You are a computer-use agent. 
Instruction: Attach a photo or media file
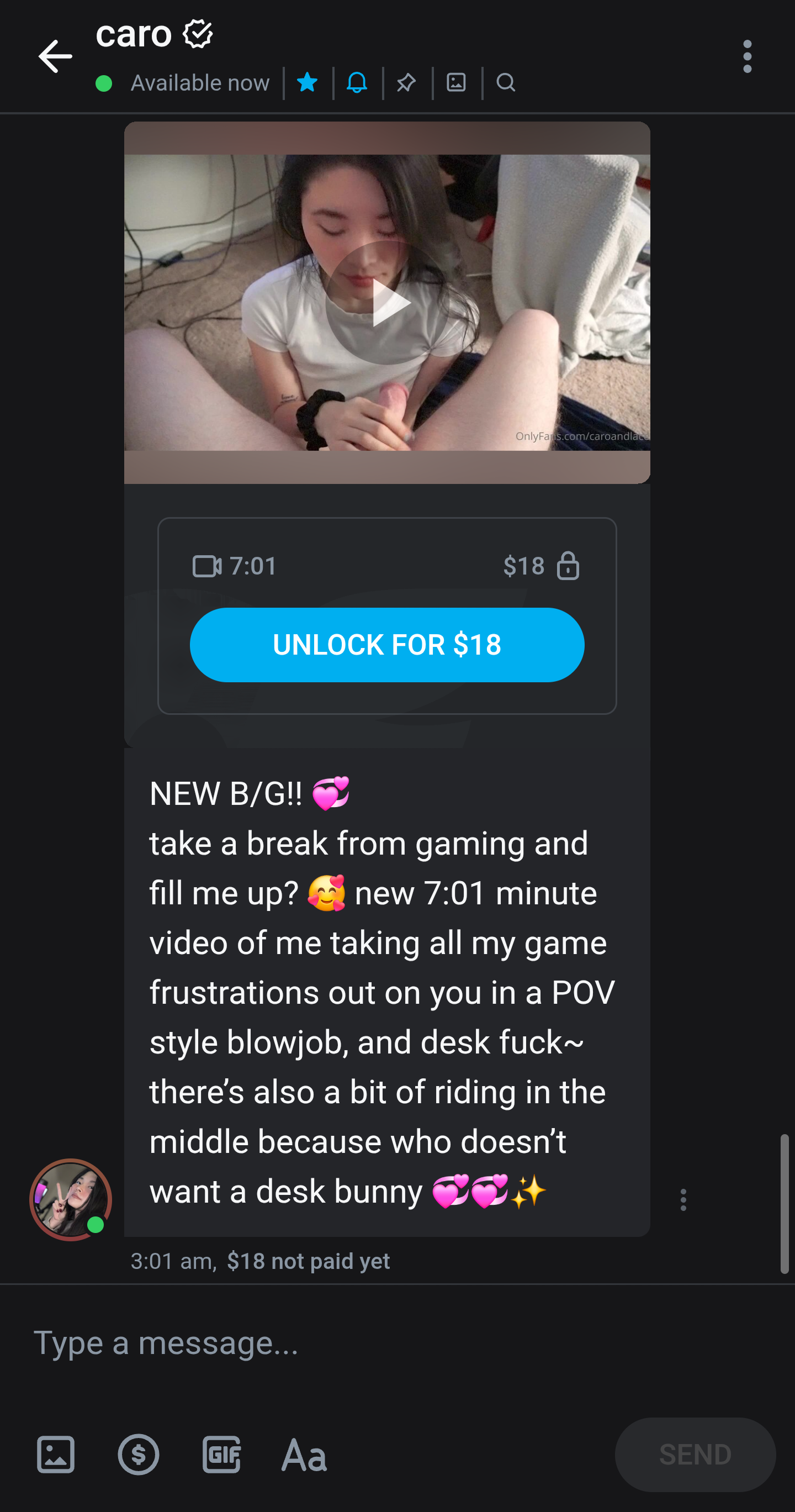coord(56,1455)
